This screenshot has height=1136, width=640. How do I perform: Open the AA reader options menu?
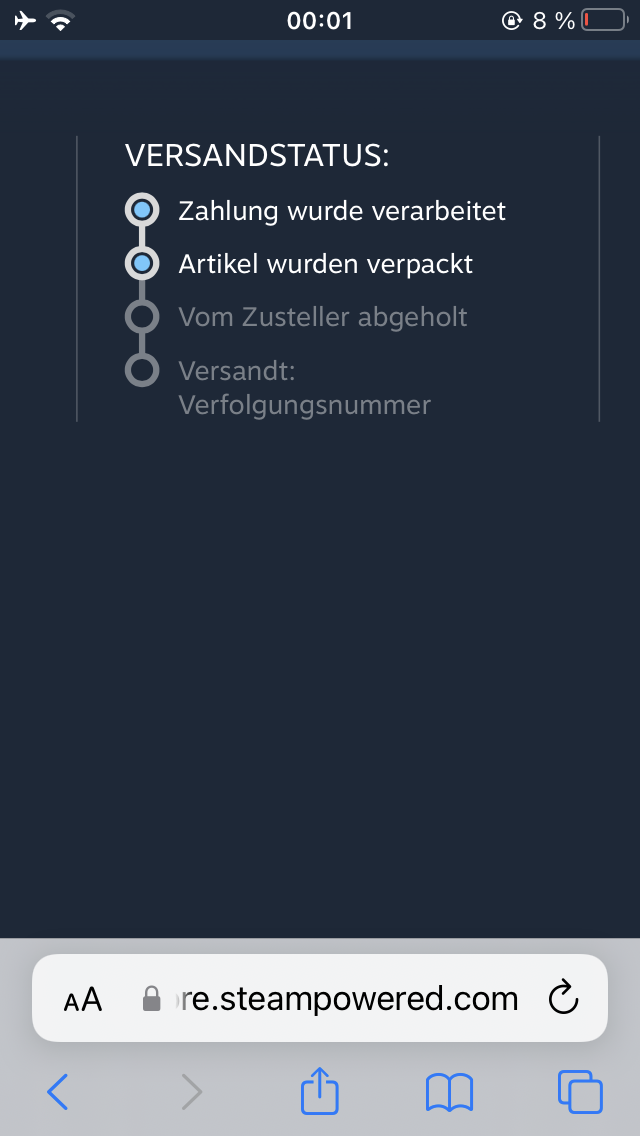[x=83, y=999]
